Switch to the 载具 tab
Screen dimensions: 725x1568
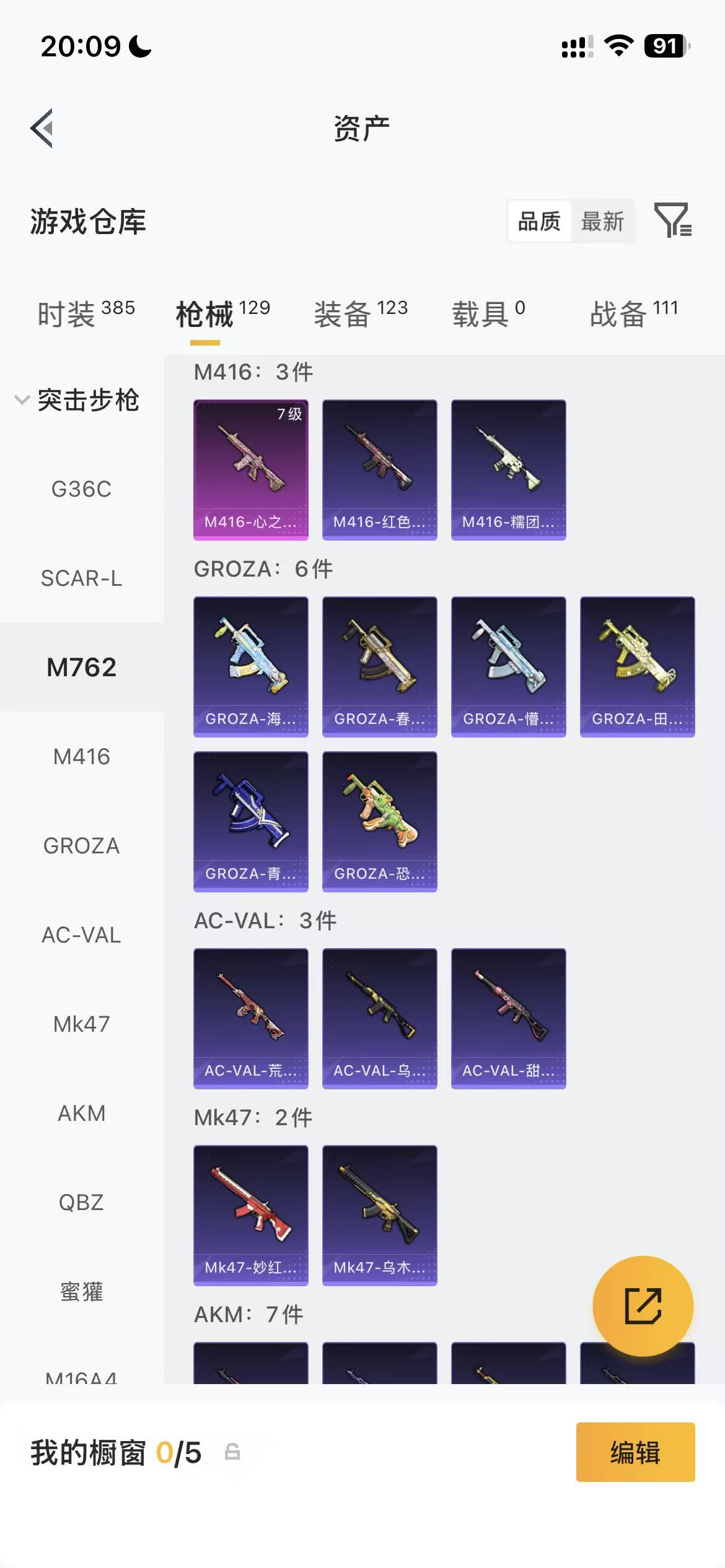pyautogui.click(x=488, y=313)
